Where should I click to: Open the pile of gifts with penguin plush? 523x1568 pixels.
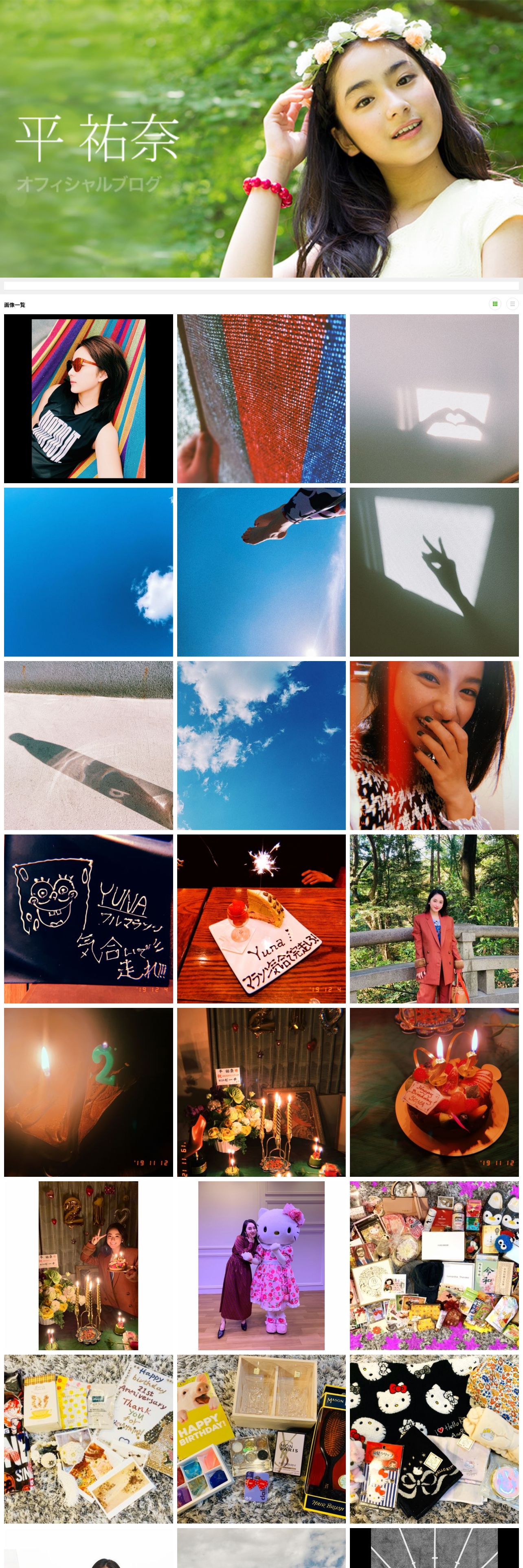tap(433, 1266)
